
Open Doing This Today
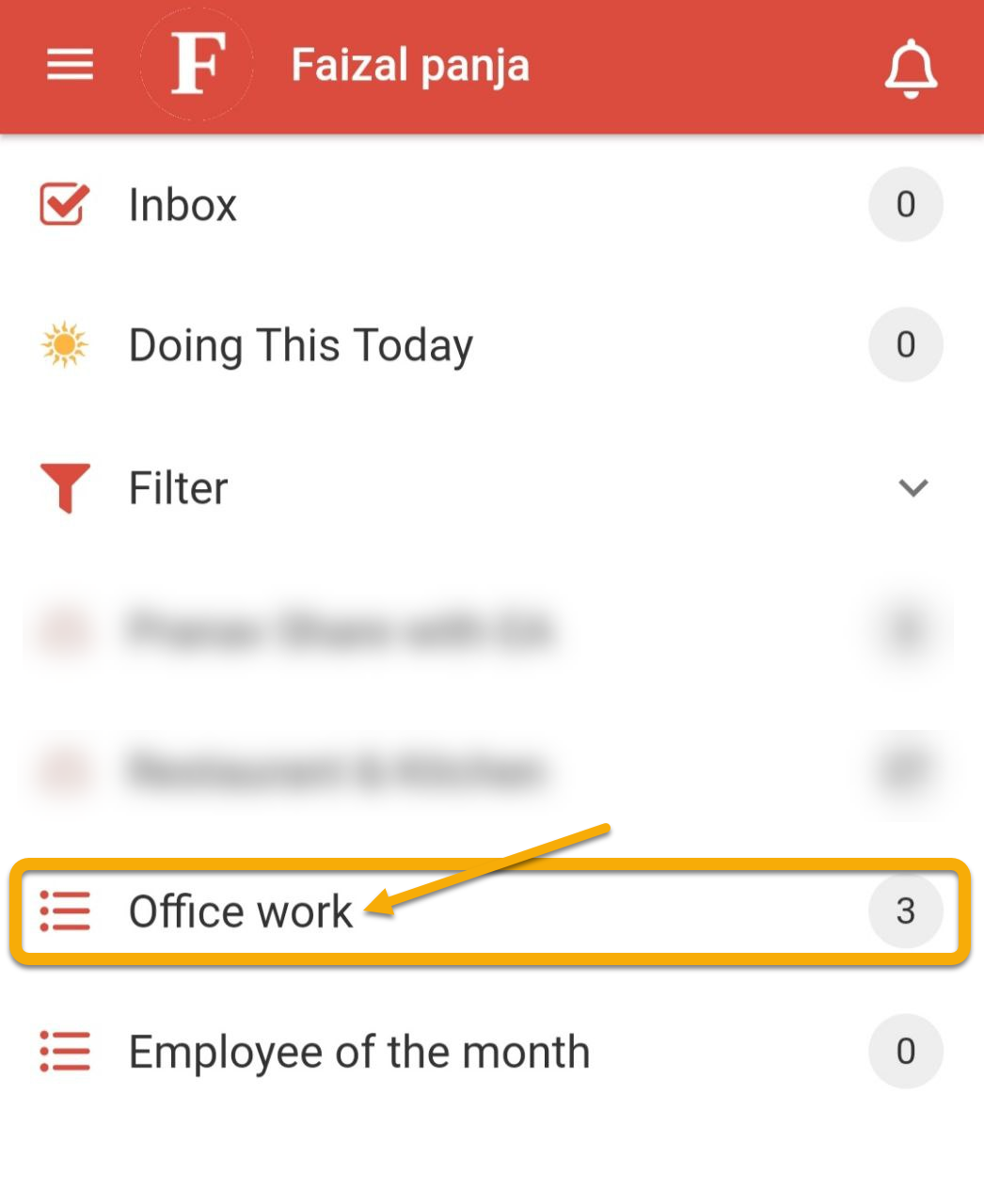point(300,345)
